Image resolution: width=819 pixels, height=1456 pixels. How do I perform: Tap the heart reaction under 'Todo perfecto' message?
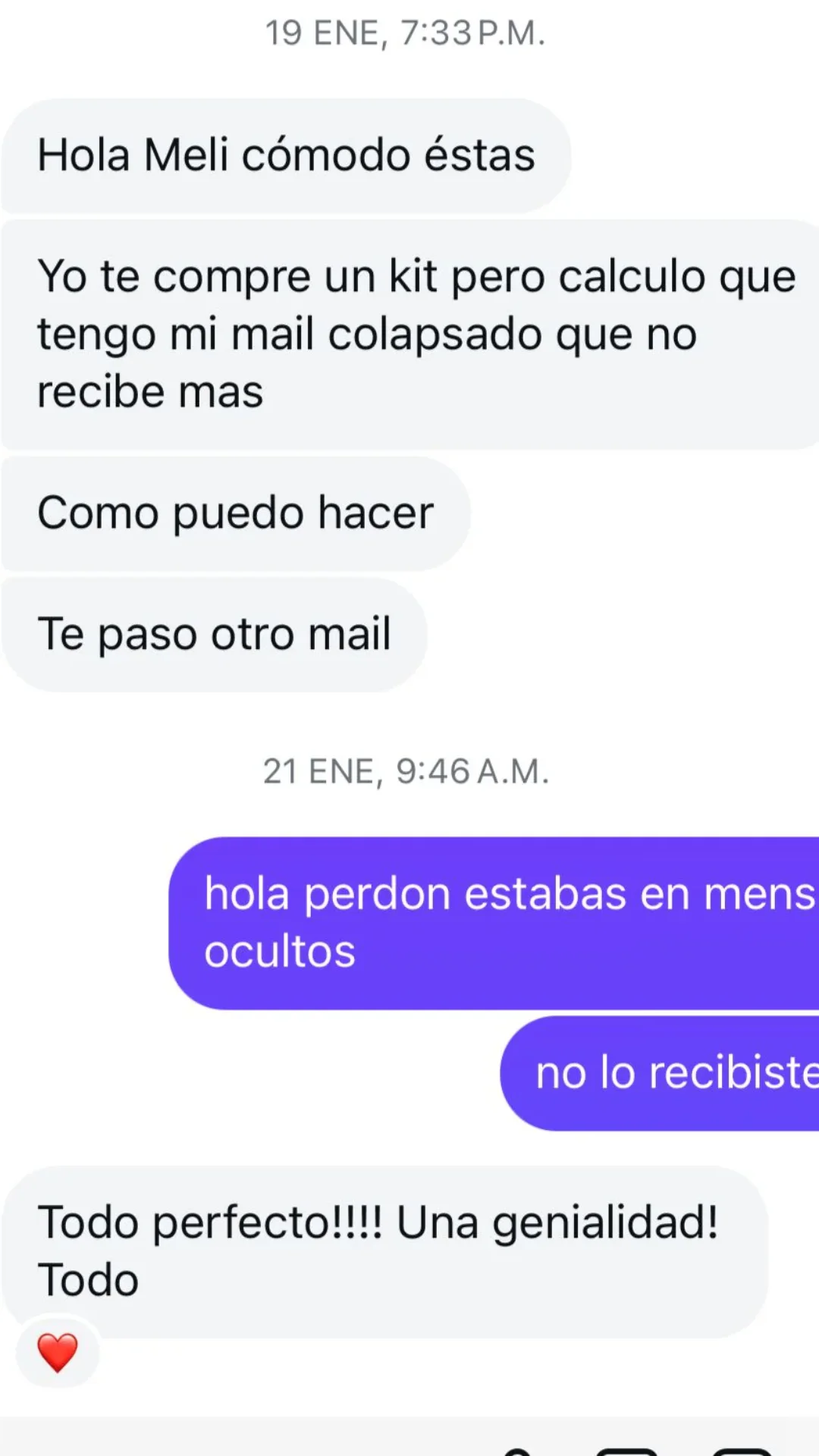(x=58, y=1352)
